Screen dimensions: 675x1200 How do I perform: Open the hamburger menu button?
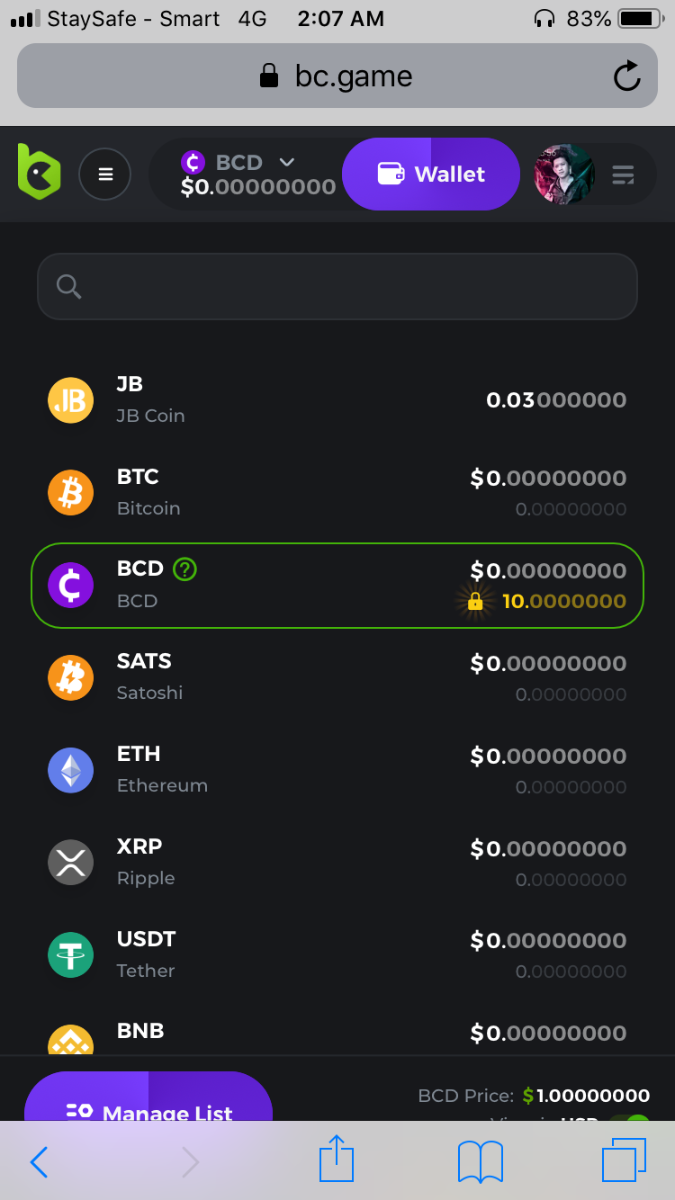click(x=105, y=175)
